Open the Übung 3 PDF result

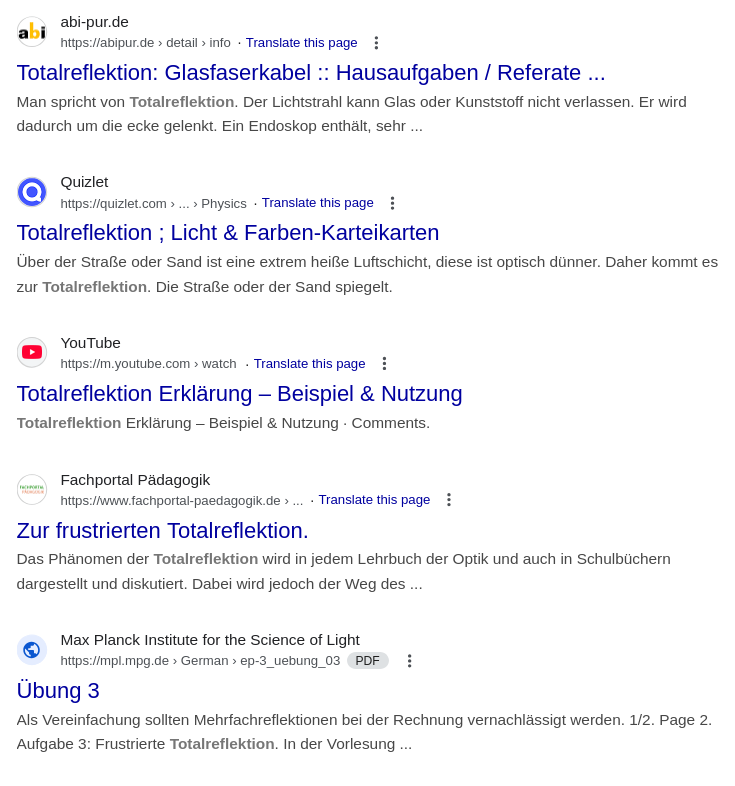coord(58,691)
